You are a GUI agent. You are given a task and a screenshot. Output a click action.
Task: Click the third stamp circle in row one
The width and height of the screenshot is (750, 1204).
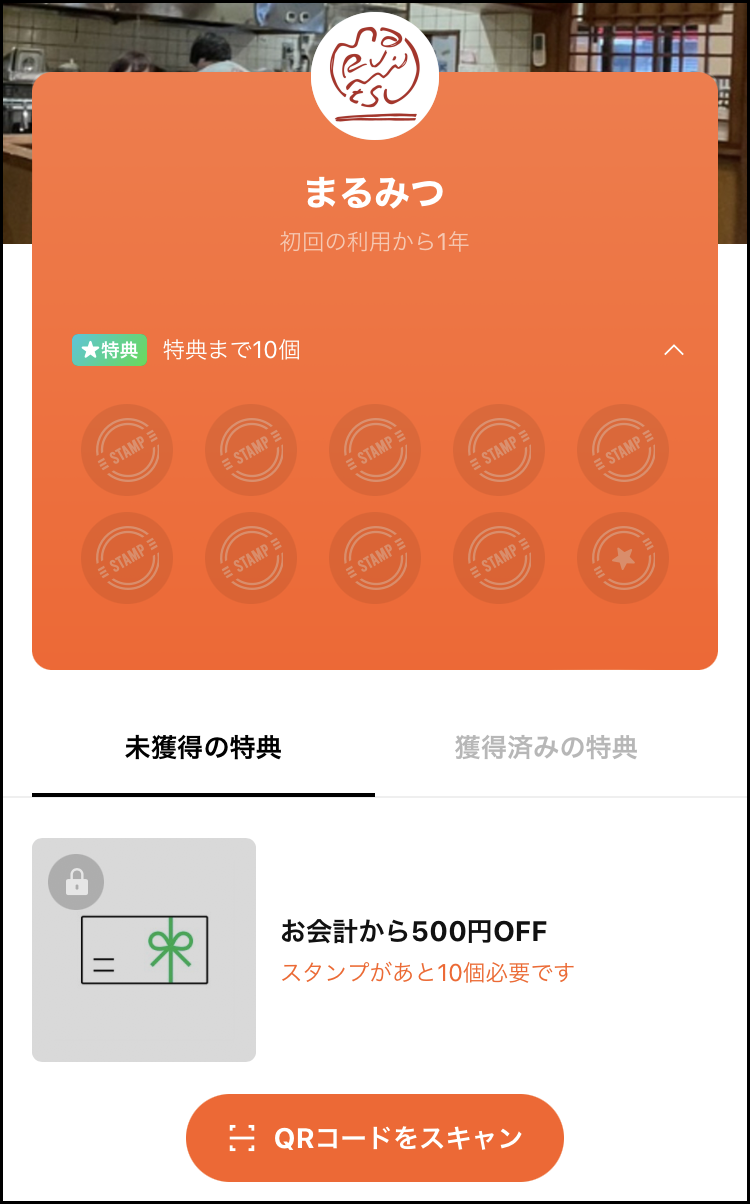[x=374, y=450]
